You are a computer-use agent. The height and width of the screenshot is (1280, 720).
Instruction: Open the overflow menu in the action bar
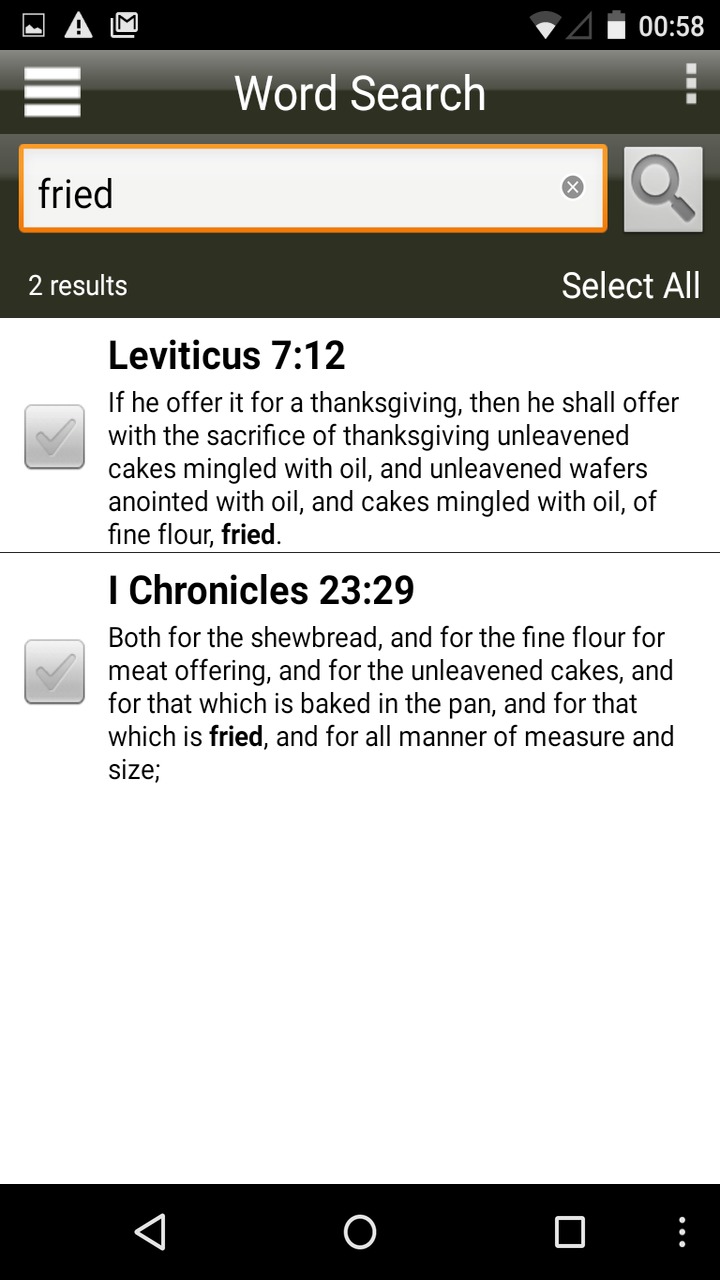coord(689,85)
